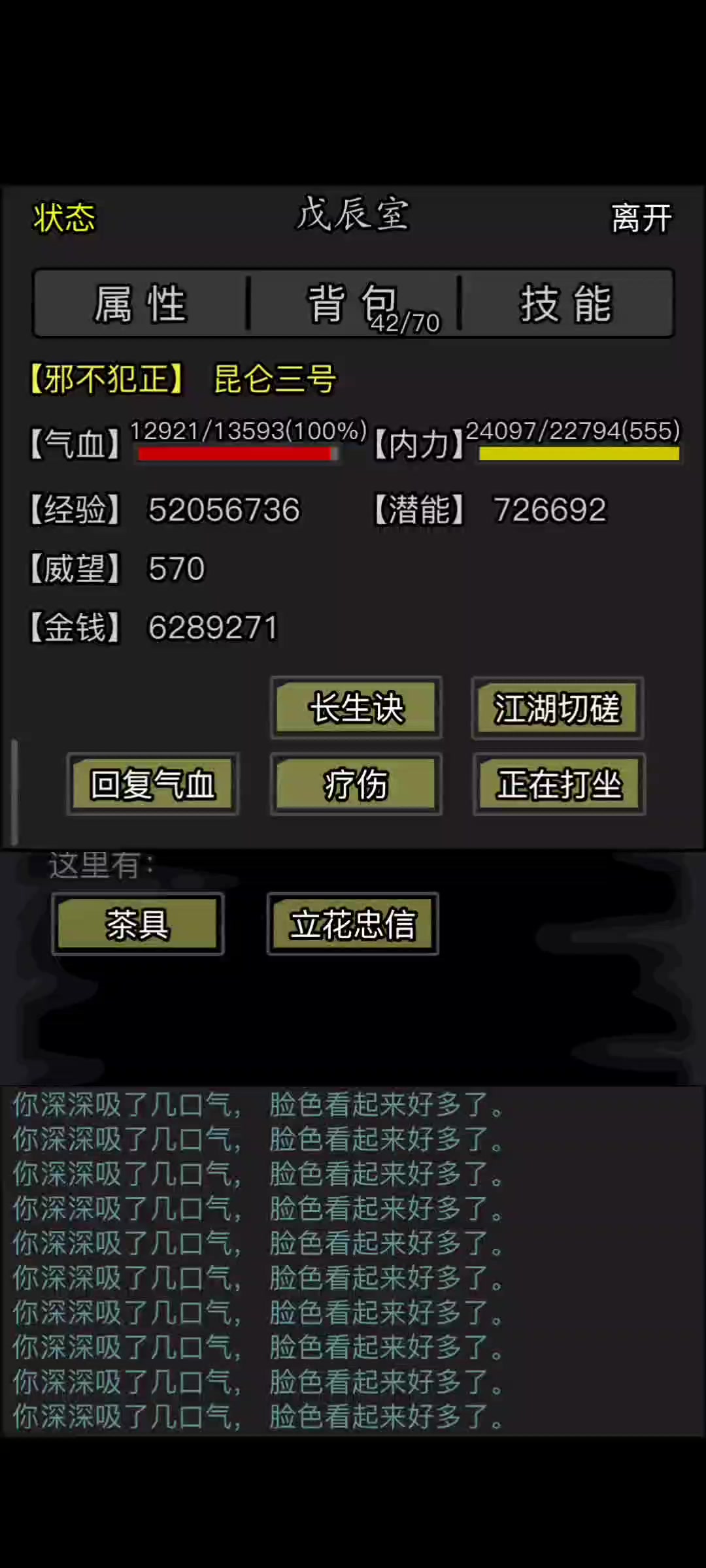
Task: Open the 背包 inventory tab
Action: point(354,304)
